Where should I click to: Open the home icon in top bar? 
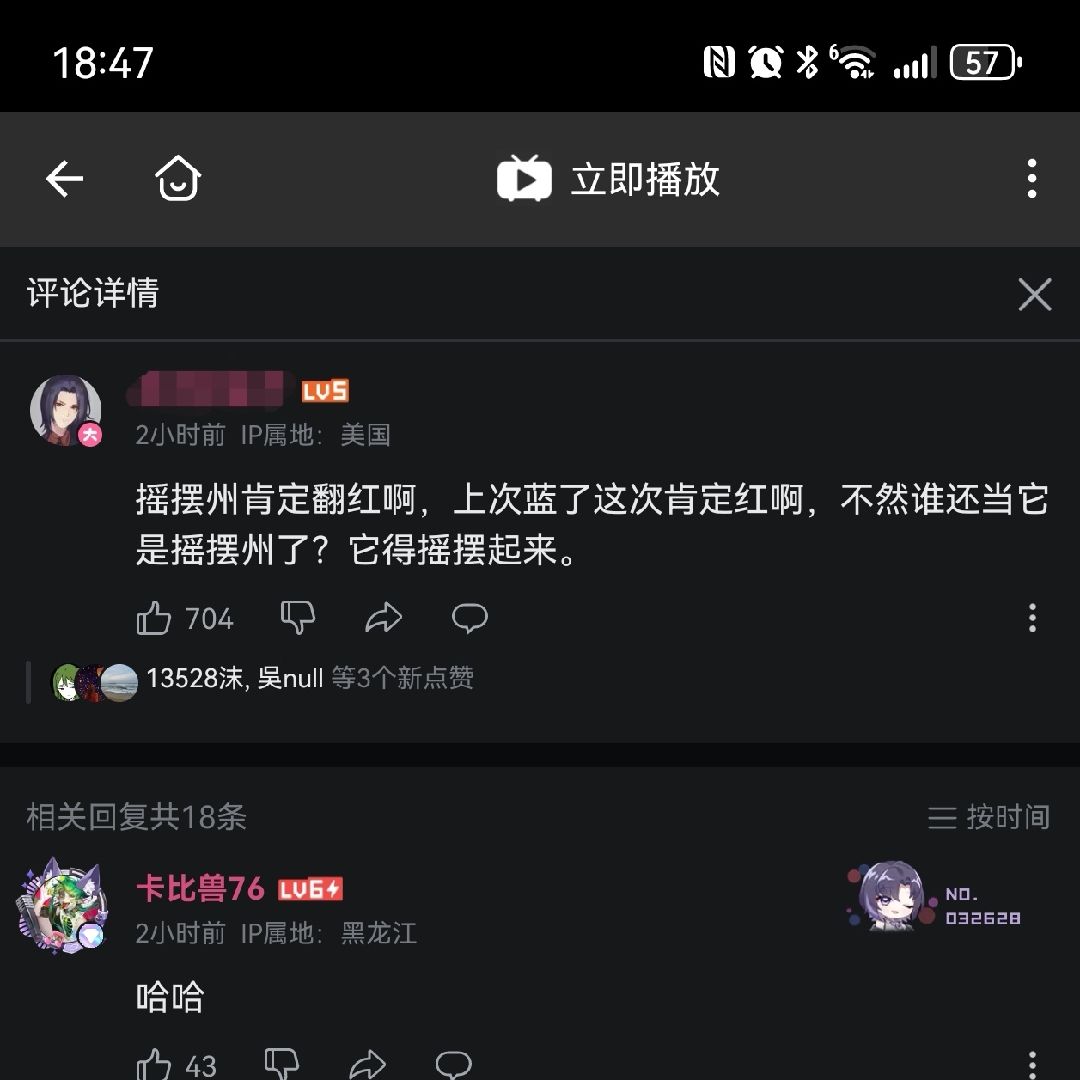[178, 180]
